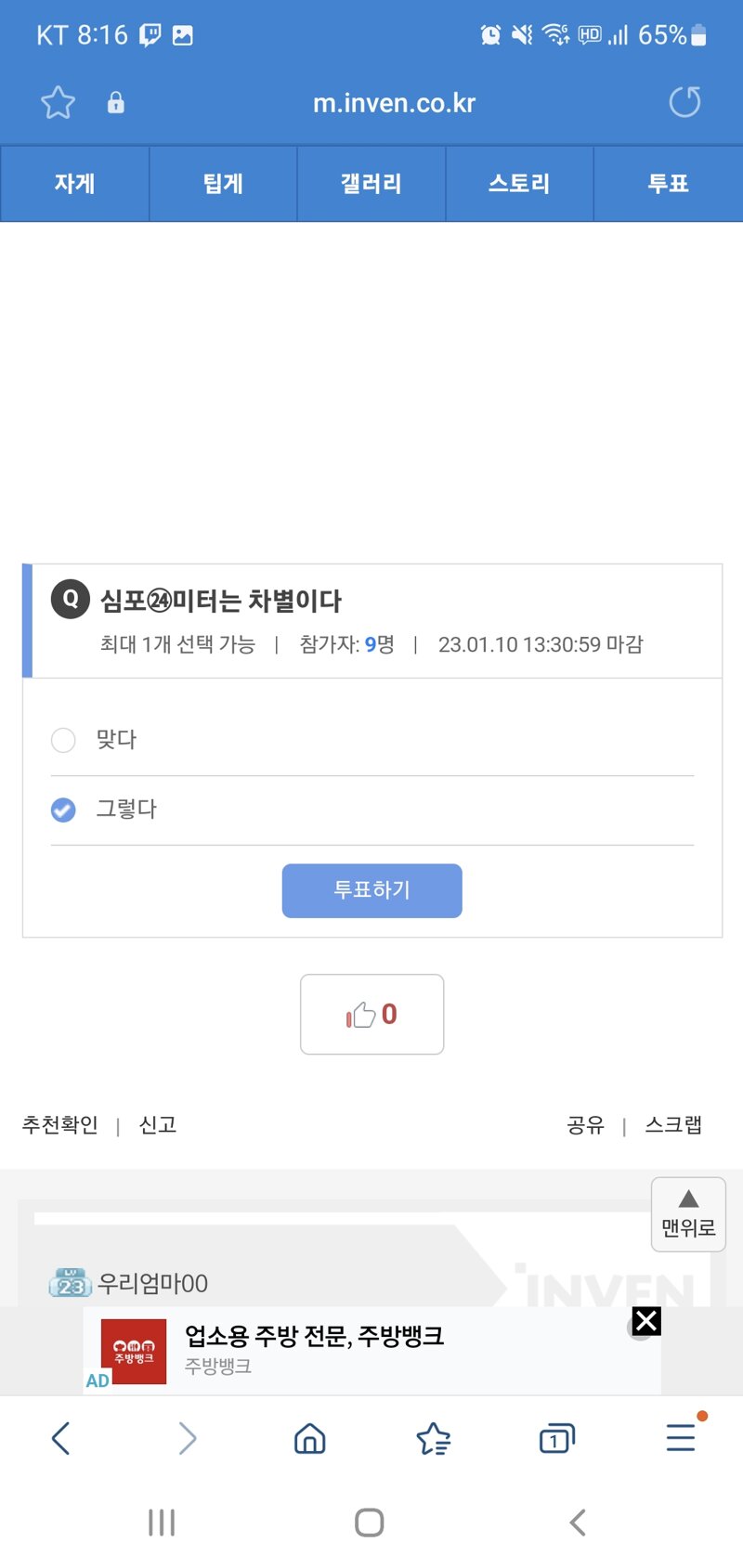The height and width of the screenshot is (1568, 743).
Task: Open the 팁게 tab
Action: (223, 184)
